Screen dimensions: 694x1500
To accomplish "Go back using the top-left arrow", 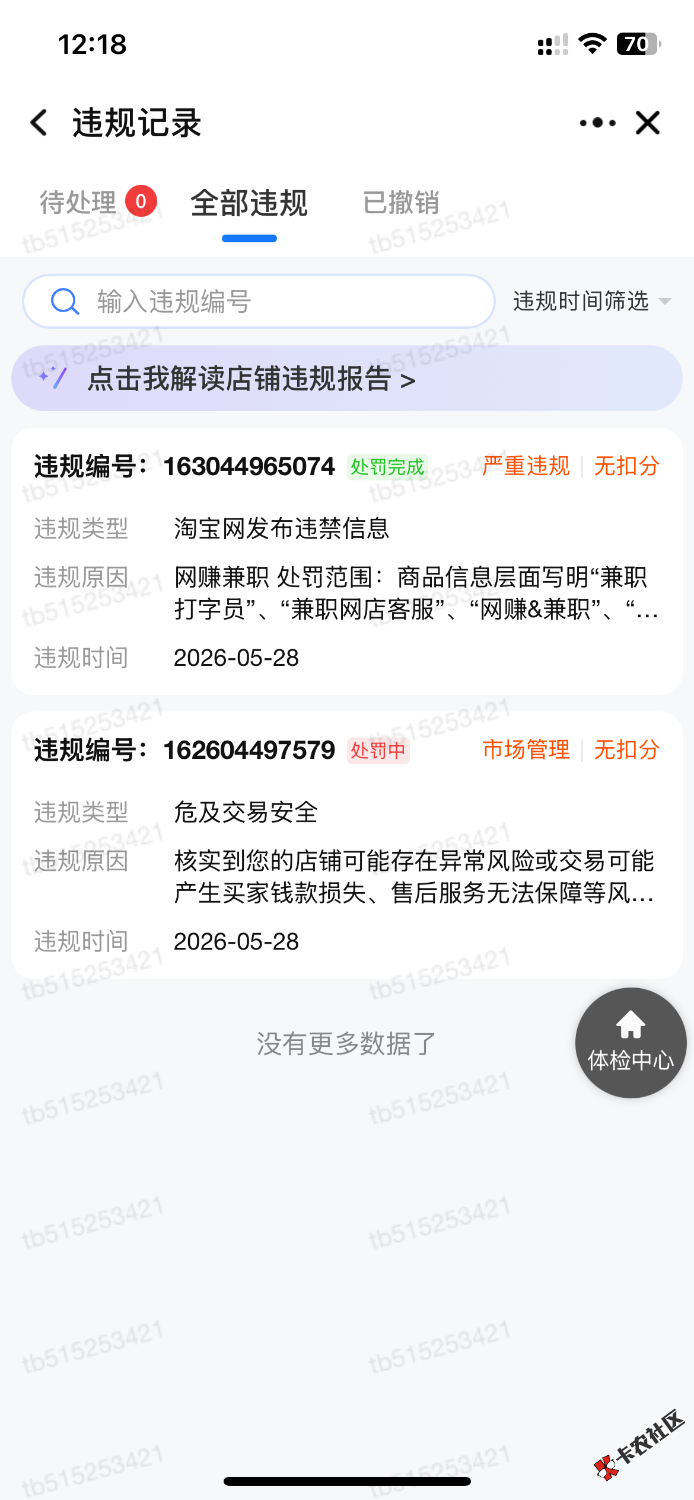I will click(38, 123).
